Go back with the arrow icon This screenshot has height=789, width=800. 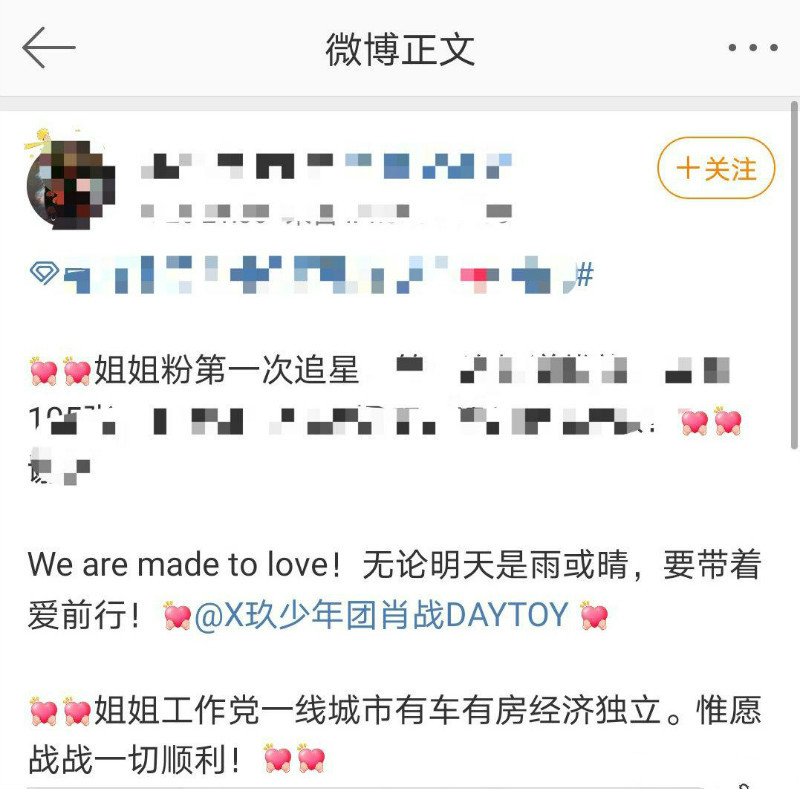click(48, 48)
